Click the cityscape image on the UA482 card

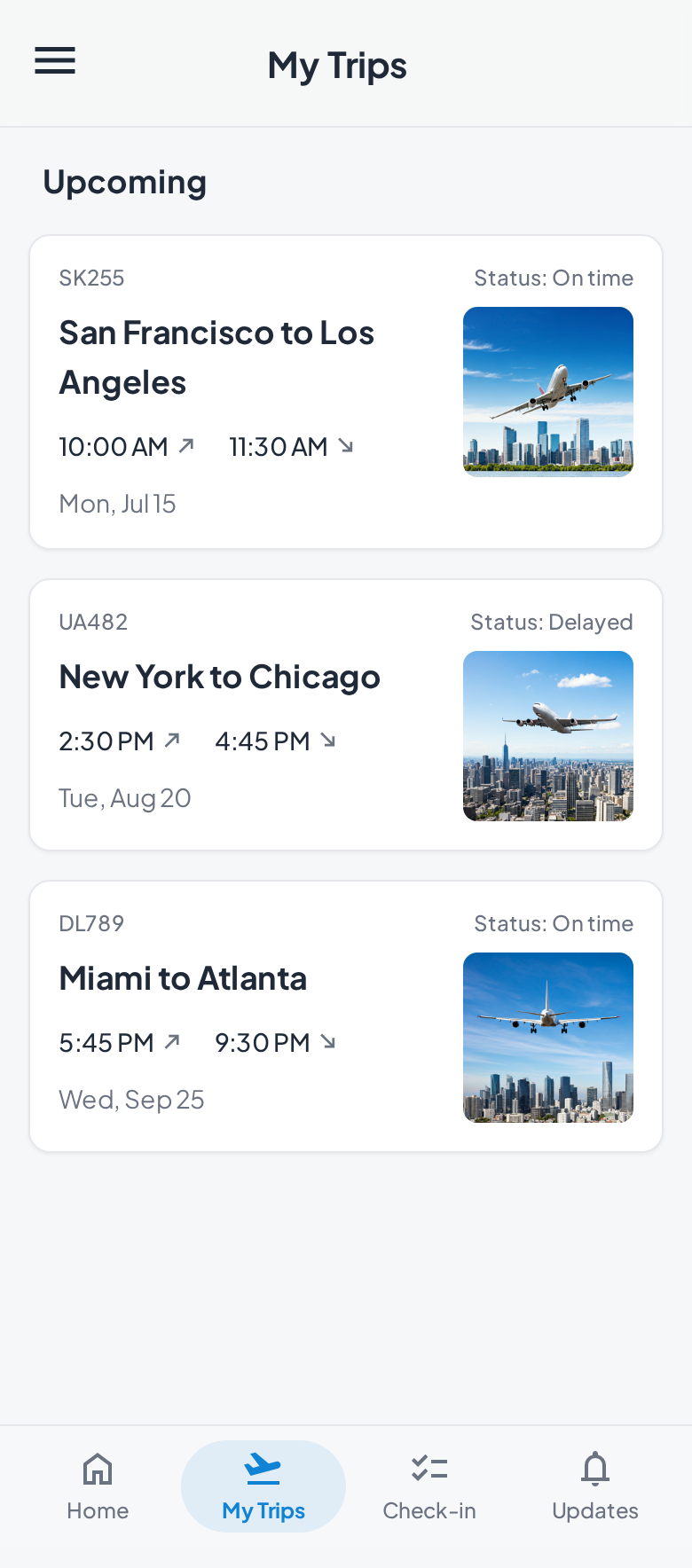[547, 736]
